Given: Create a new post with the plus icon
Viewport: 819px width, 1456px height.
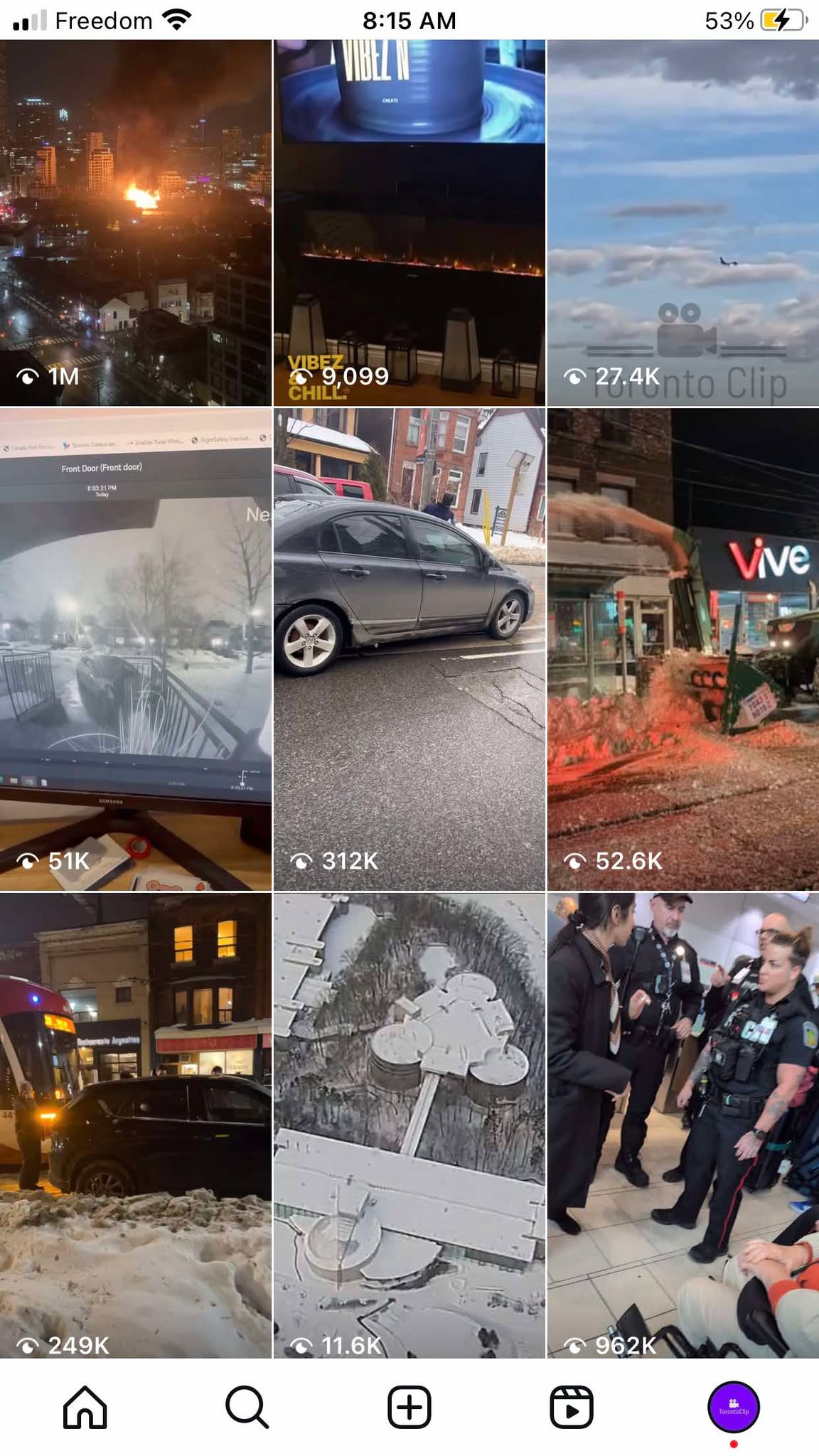Looking at the screenshot, I should (409, 1407).
